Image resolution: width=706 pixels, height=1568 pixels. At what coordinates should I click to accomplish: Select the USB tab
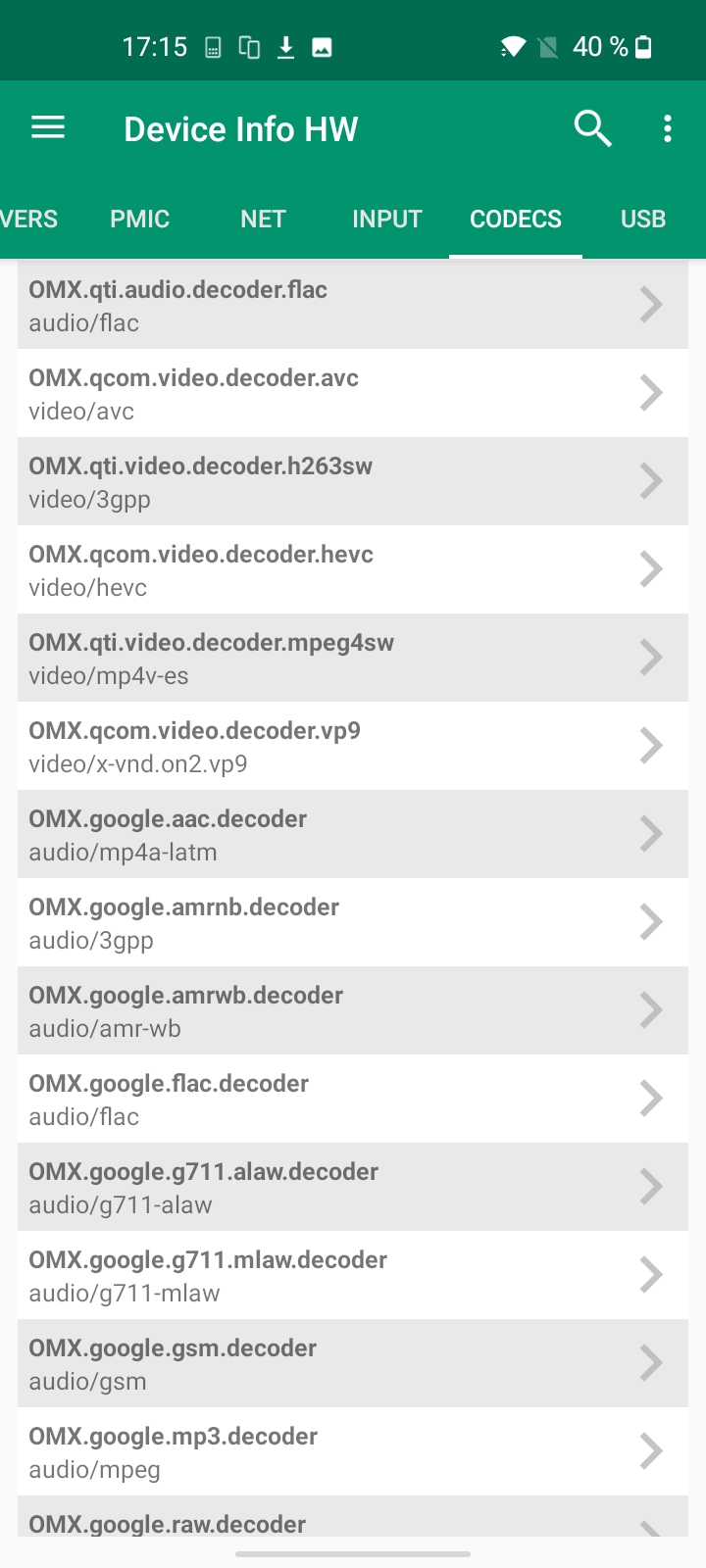(x=643, y=219)
